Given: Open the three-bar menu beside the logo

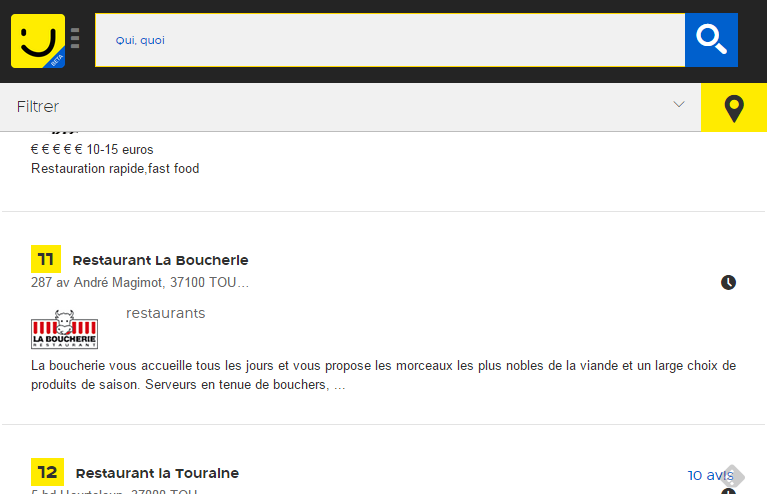Looking at the screenshot, I should pyautogui.click(x=75, y=38).
